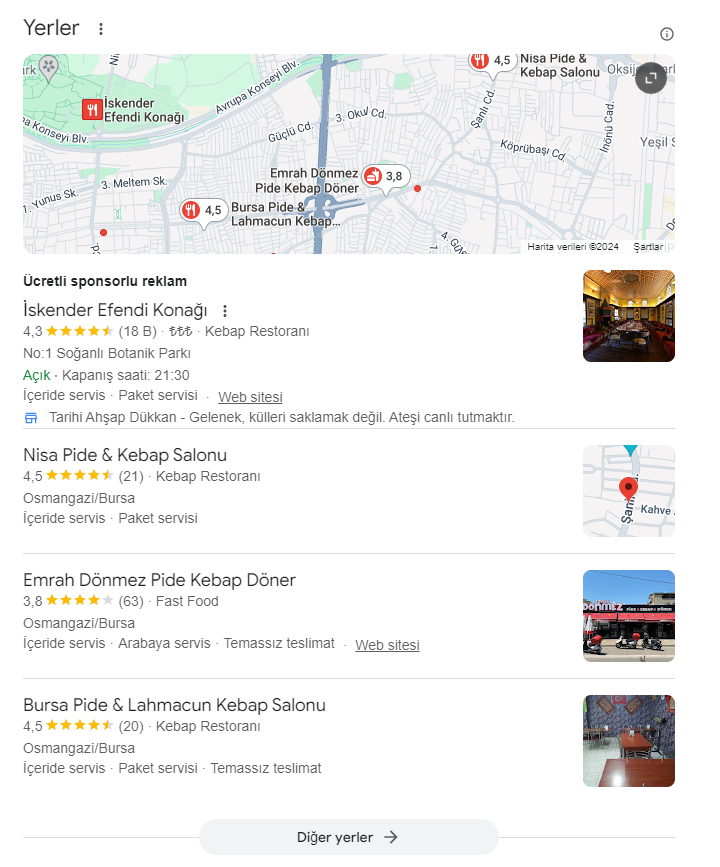Visit the İskender Efendi Konağı Web sitesi link
Screen dimensions: 720x867
click(250, 397)
